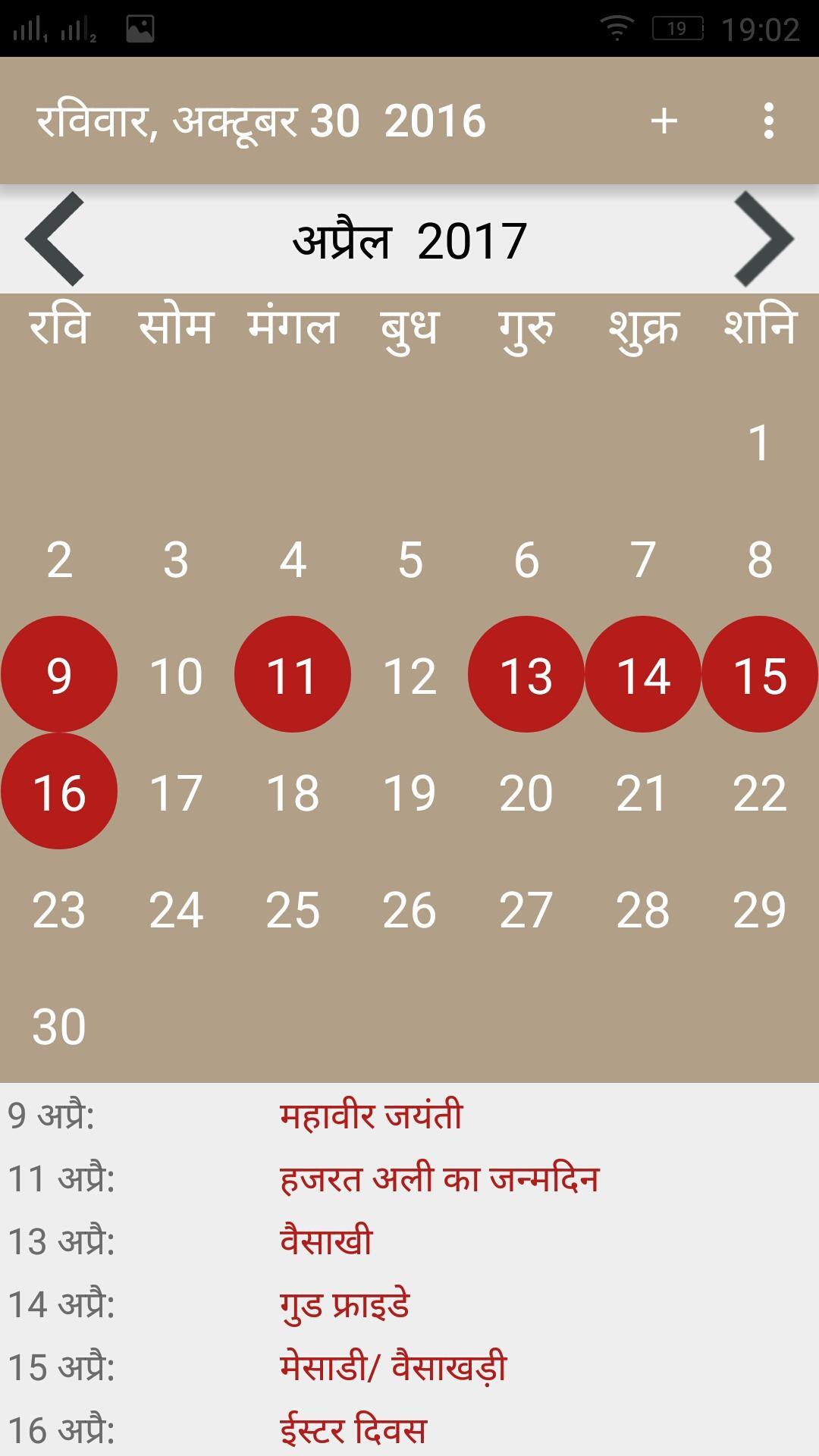Open the वैसाखी holiday entry
This screenshot has width=819, height=1456.
point(326,1241)
